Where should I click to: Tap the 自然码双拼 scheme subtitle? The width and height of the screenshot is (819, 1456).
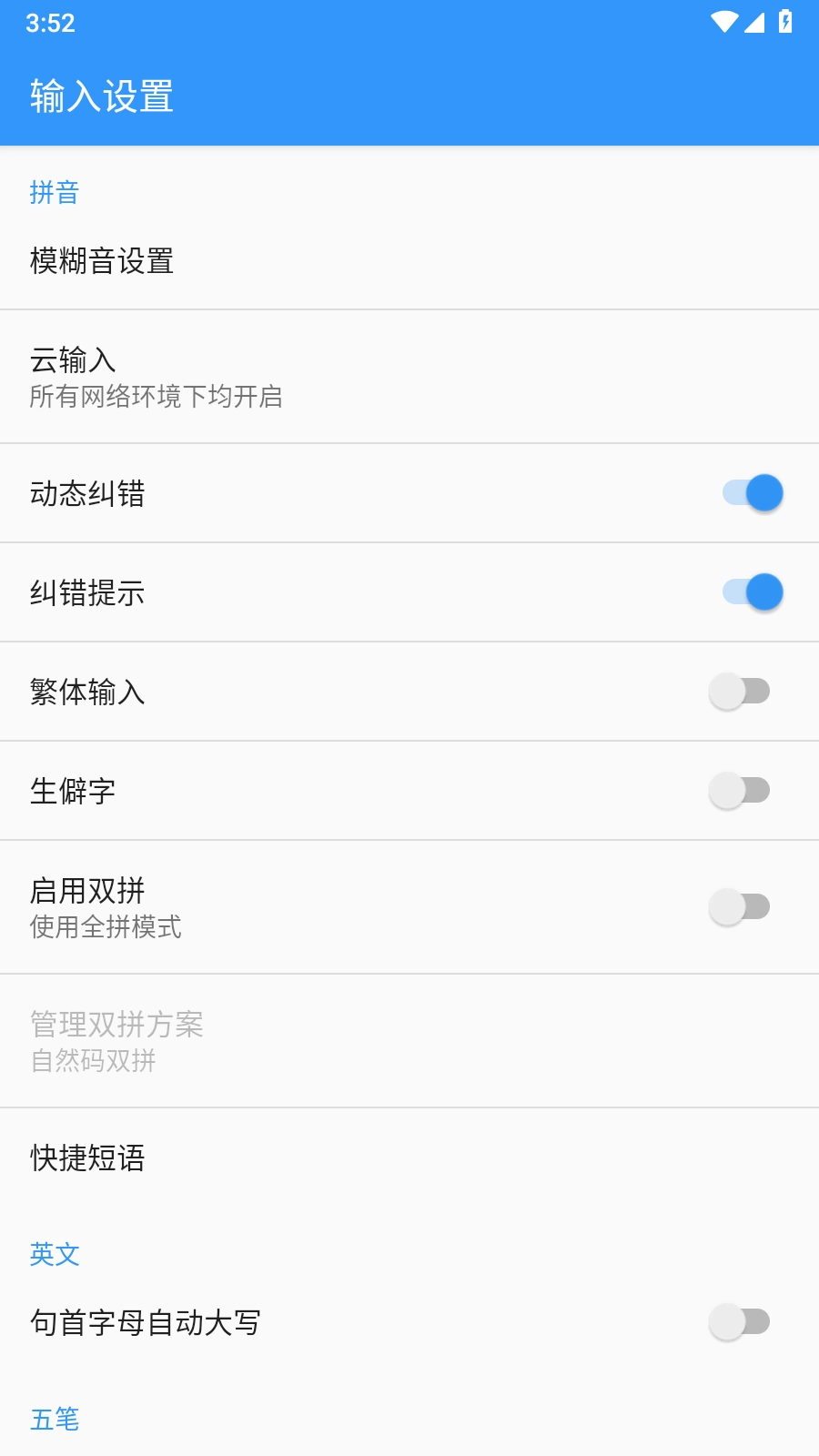(94, 1060)
